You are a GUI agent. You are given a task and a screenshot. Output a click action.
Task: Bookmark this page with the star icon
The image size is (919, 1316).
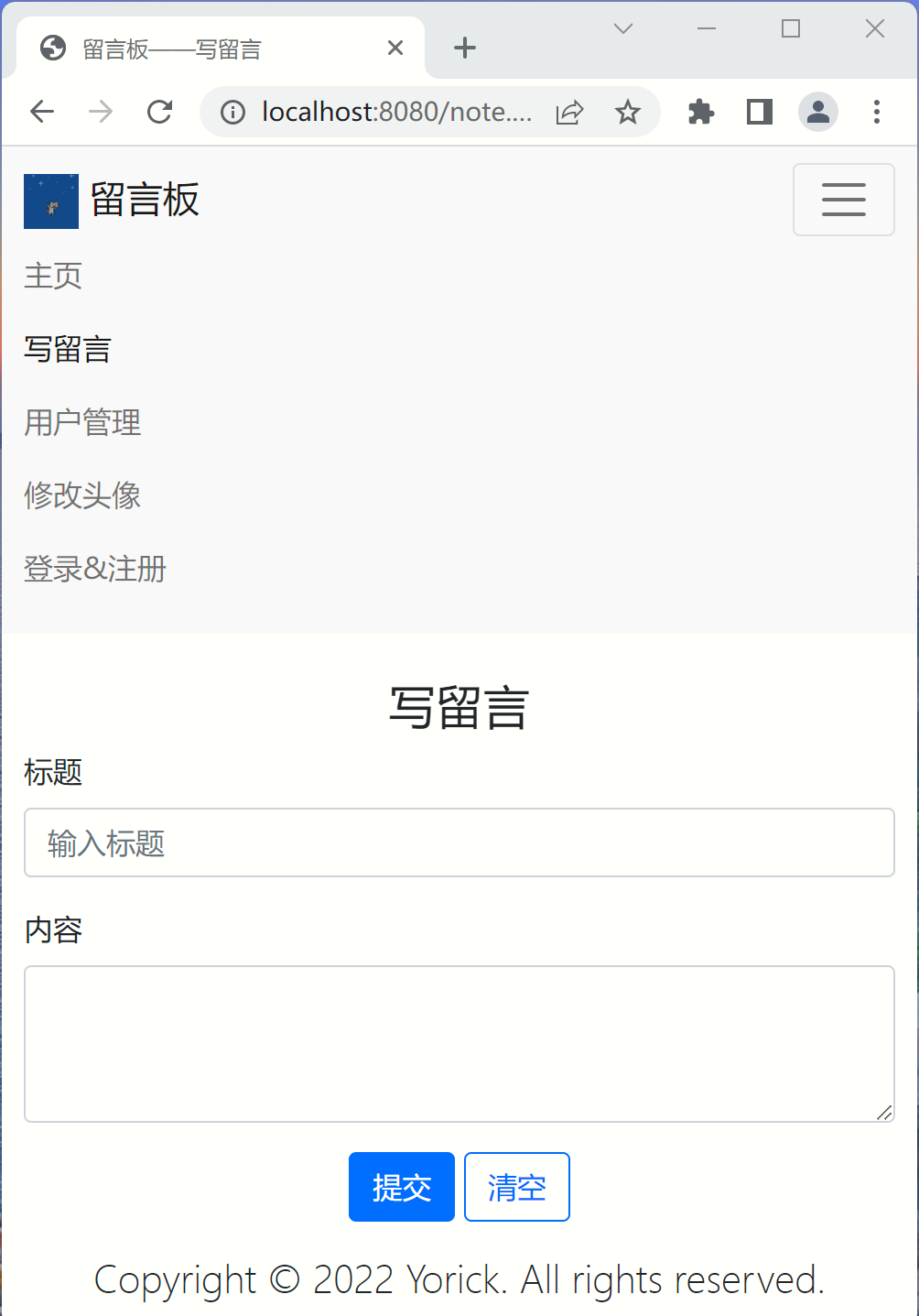click(628, 112)
